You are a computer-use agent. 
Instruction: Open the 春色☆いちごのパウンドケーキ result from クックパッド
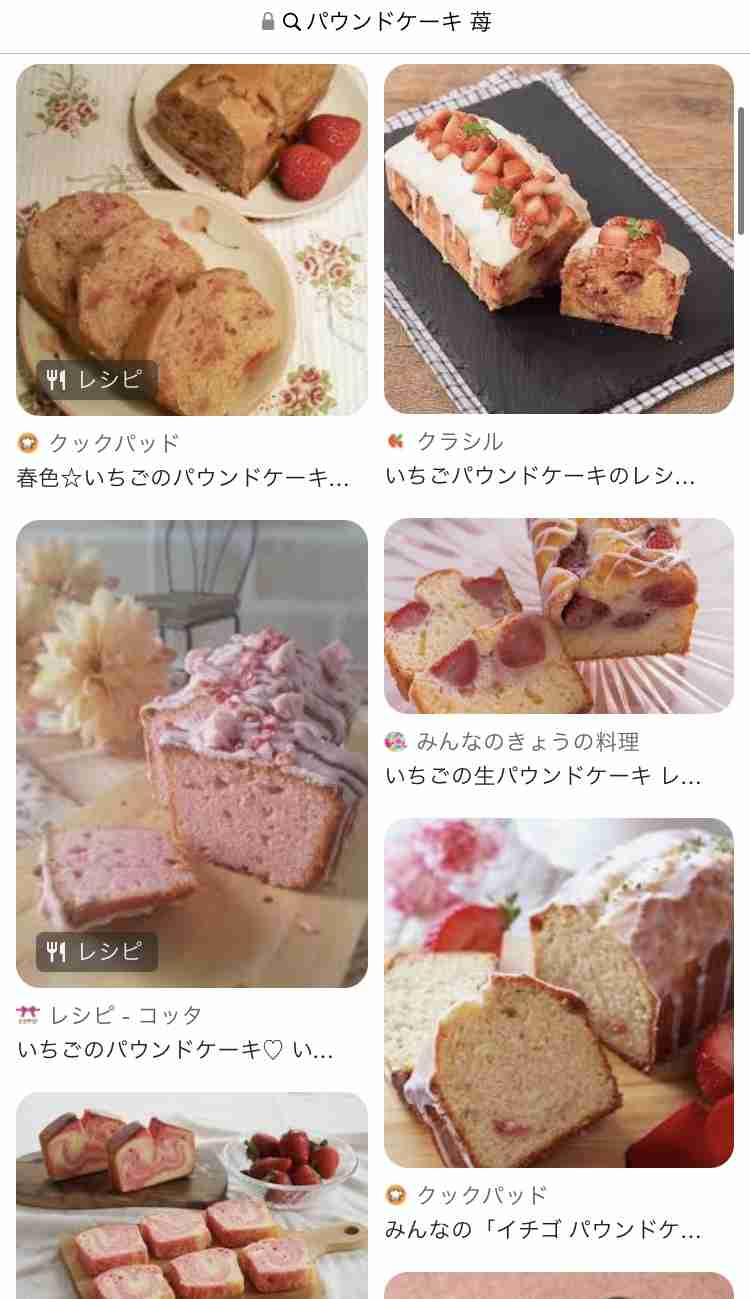[184, 478]
